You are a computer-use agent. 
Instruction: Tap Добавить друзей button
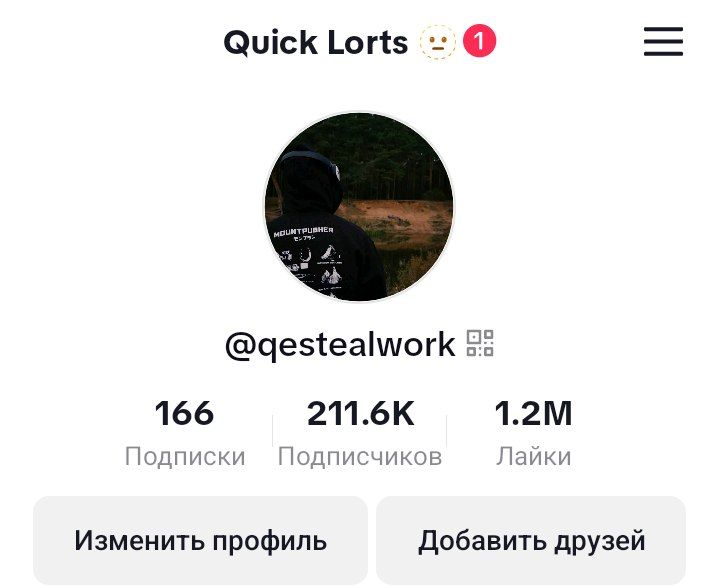tap(531, 541)
